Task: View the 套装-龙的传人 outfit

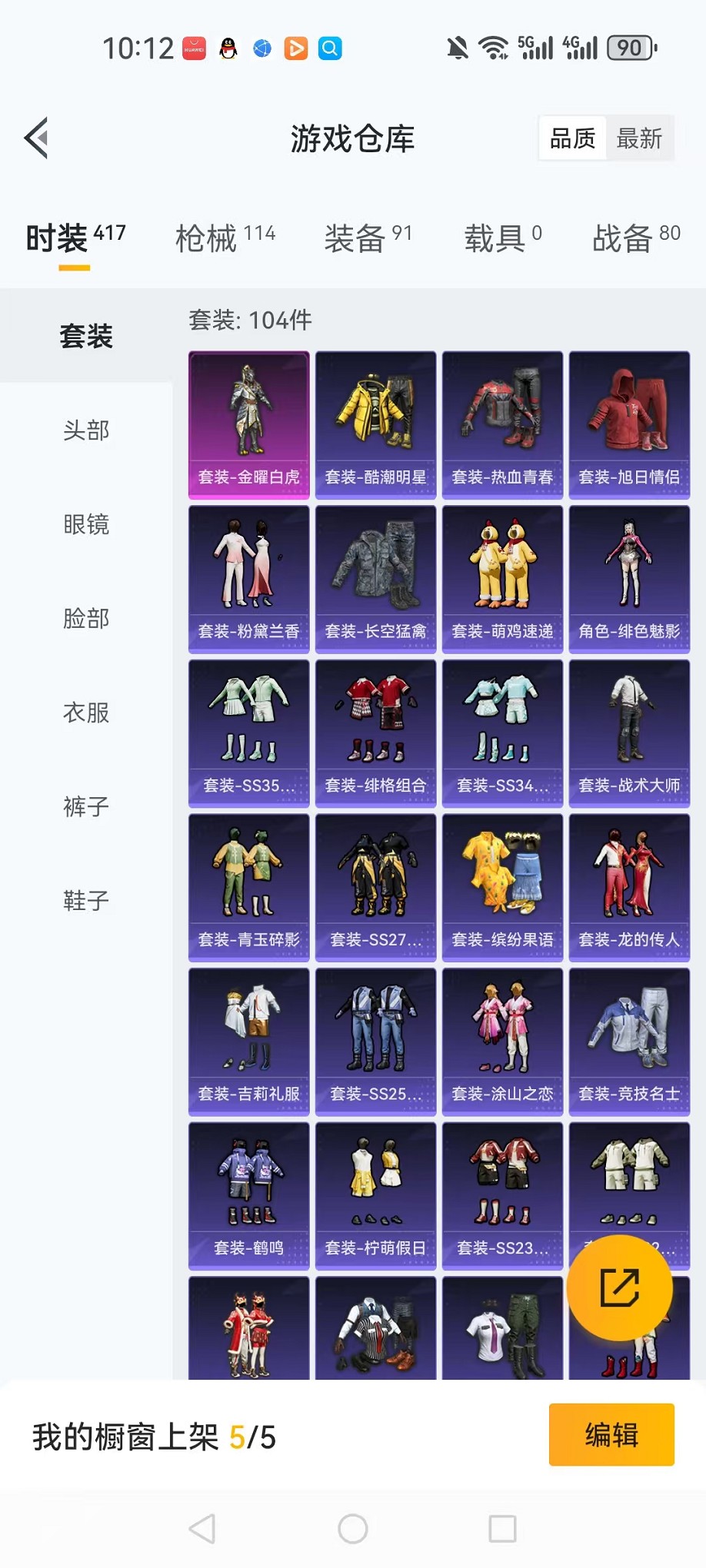Action: coord(629,888)
